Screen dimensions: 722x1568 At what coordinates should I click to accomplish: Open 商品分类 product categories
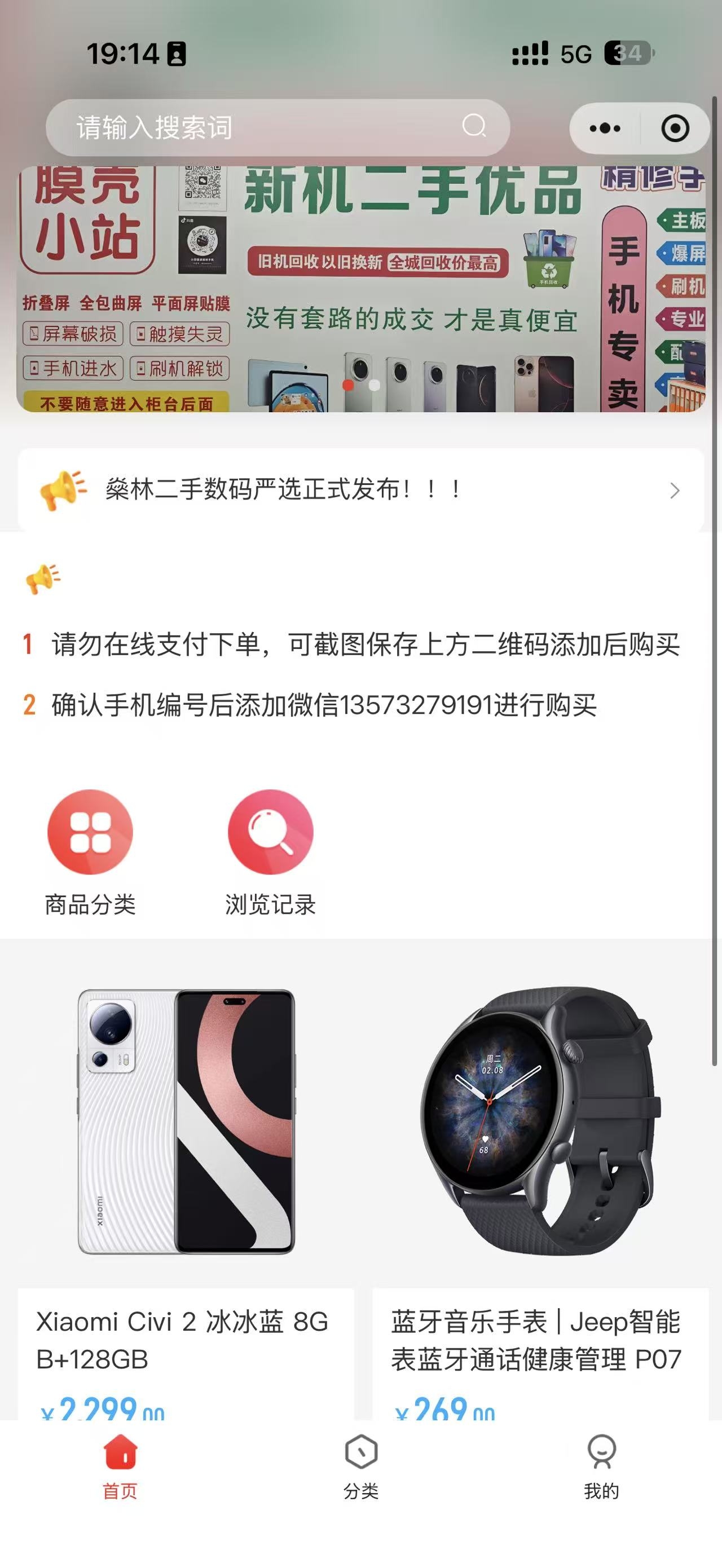90,852
